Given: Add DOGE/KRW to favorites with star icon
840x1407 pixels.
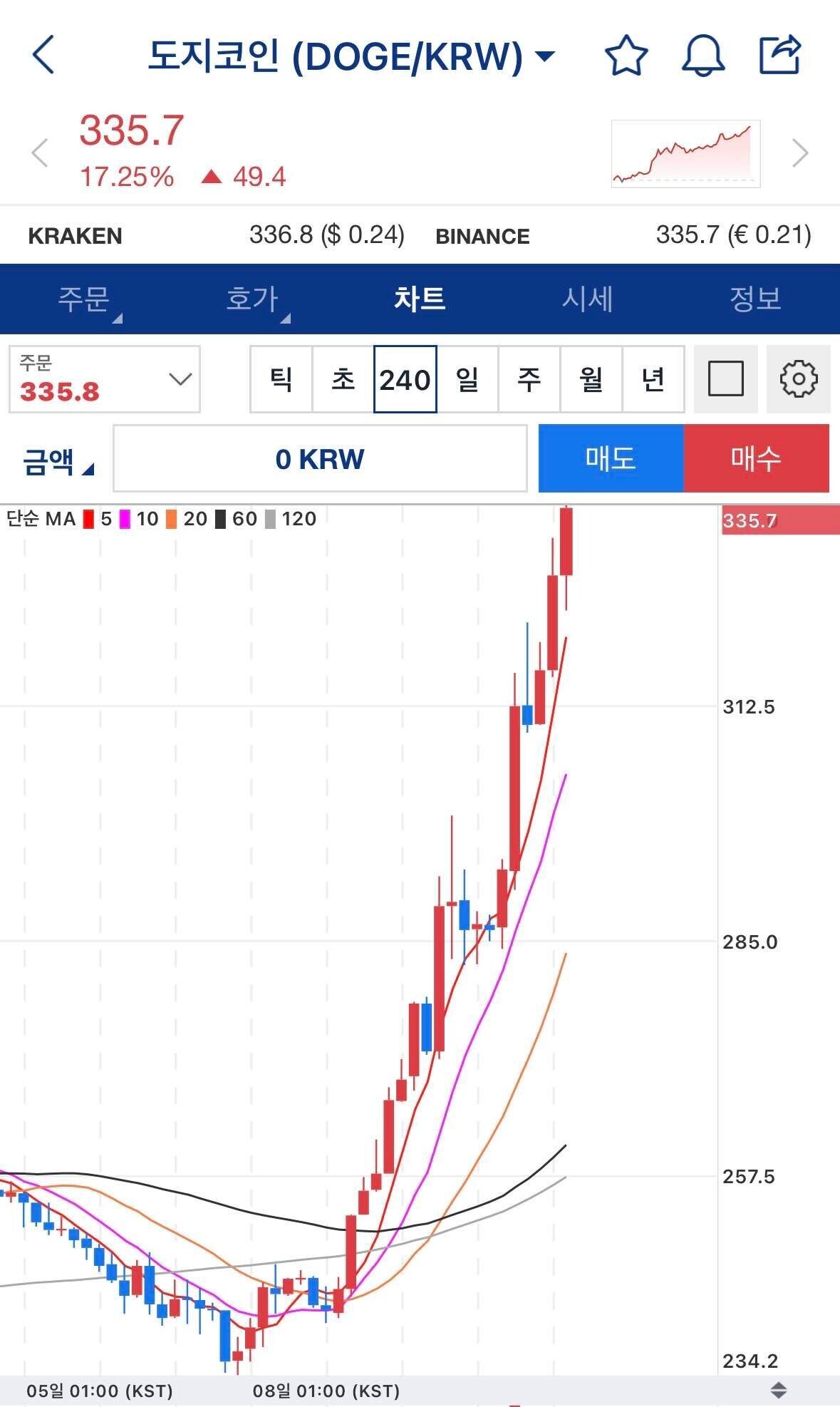Looking at the screenshot, I should click(627, 57).
